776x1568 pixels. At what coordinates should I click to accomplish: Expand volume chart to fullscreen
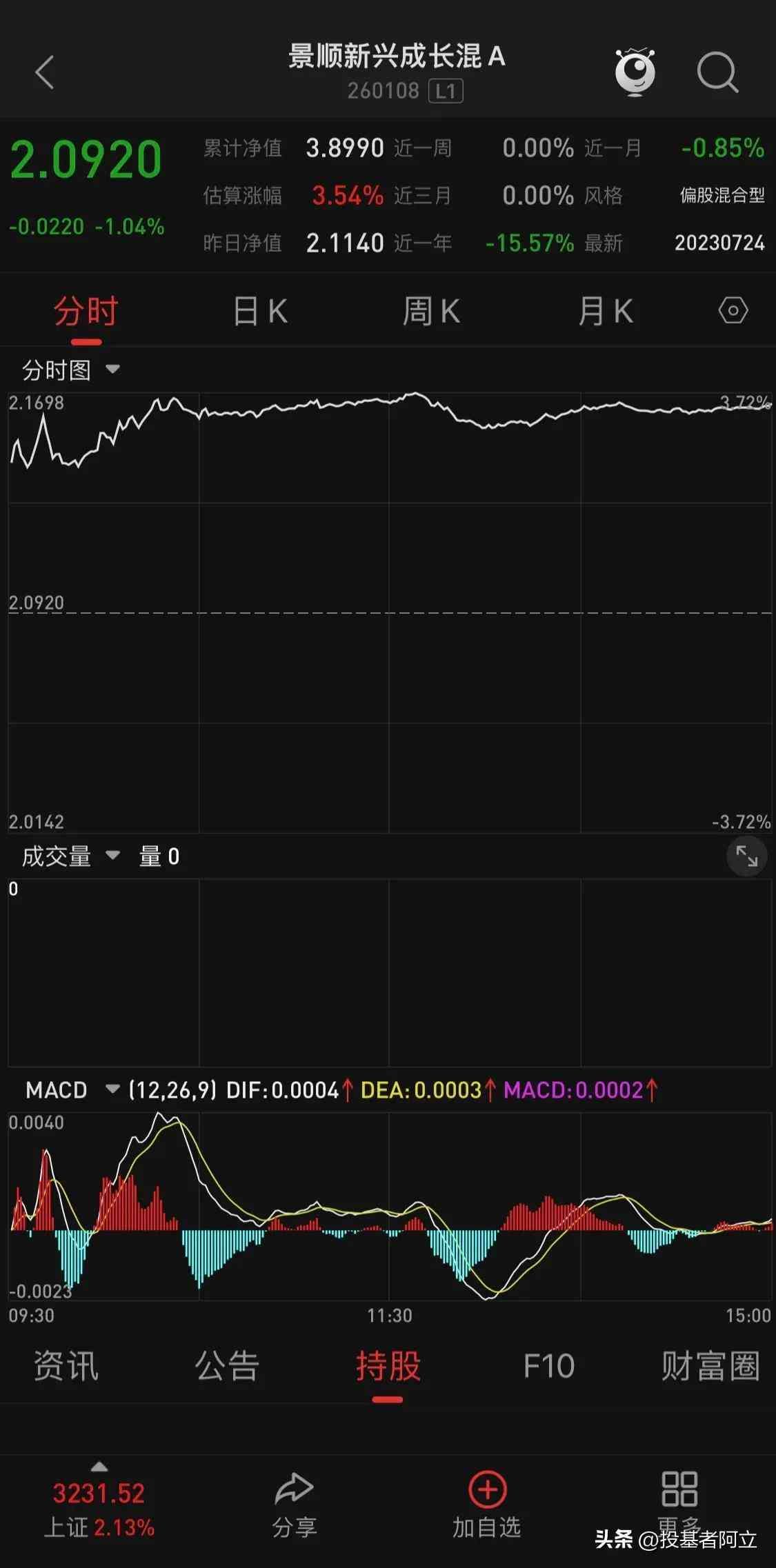tap(746, 856)
